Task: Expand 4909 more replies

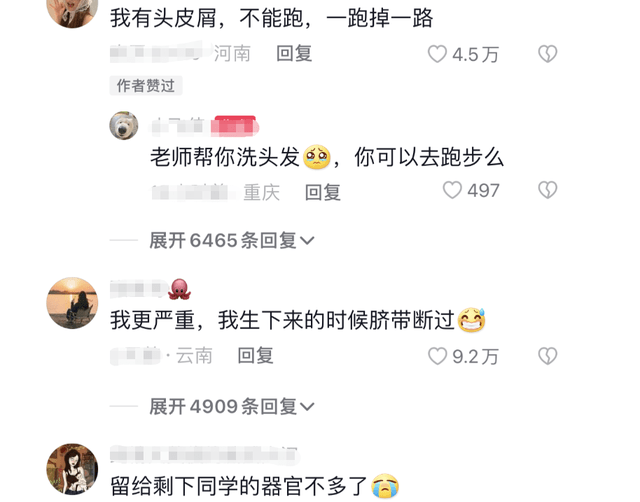Action: pyautogui.click(x=231, y=406)
